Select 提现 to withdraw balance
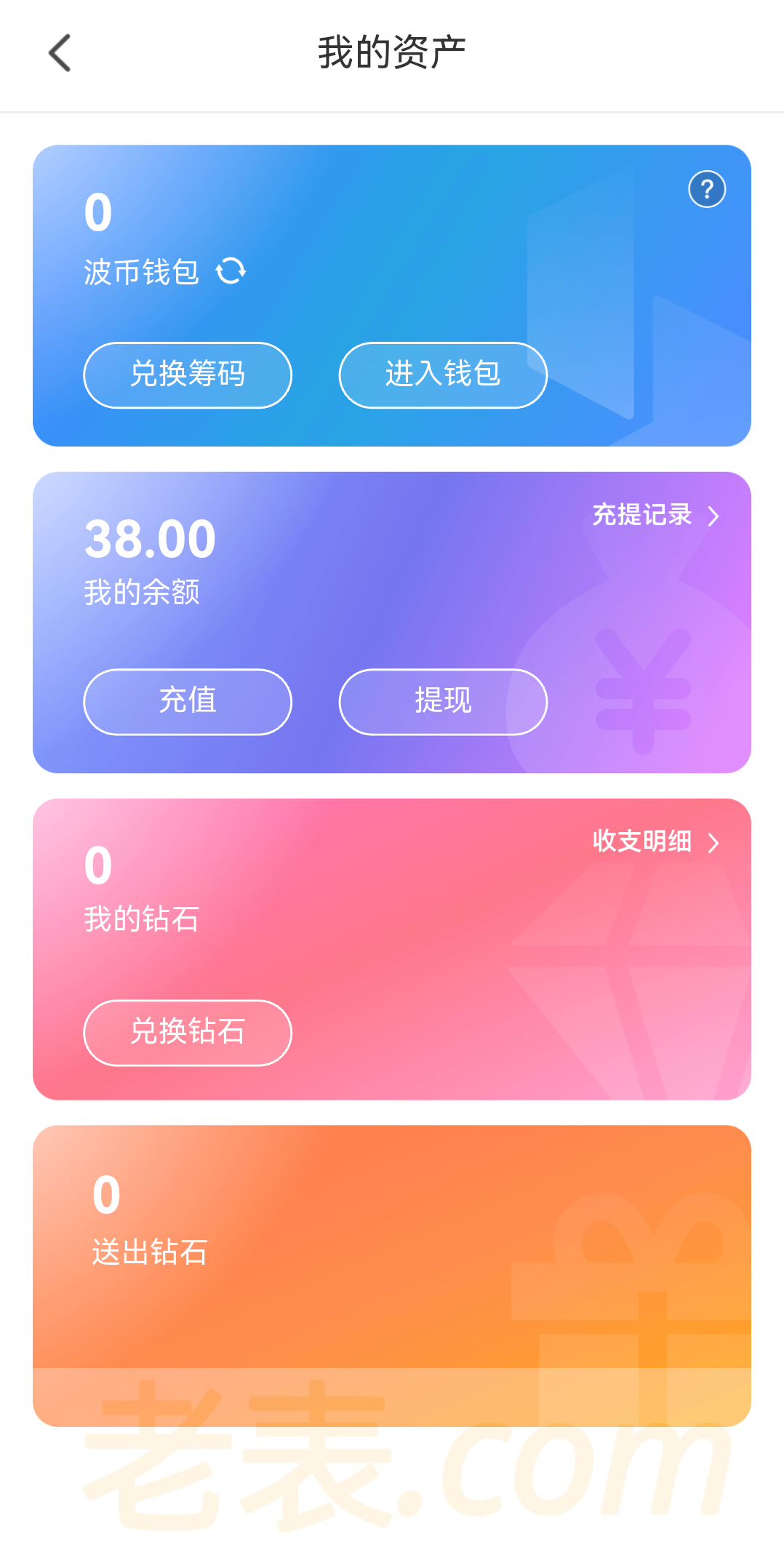784x1544 pixels. click(442, 701)
